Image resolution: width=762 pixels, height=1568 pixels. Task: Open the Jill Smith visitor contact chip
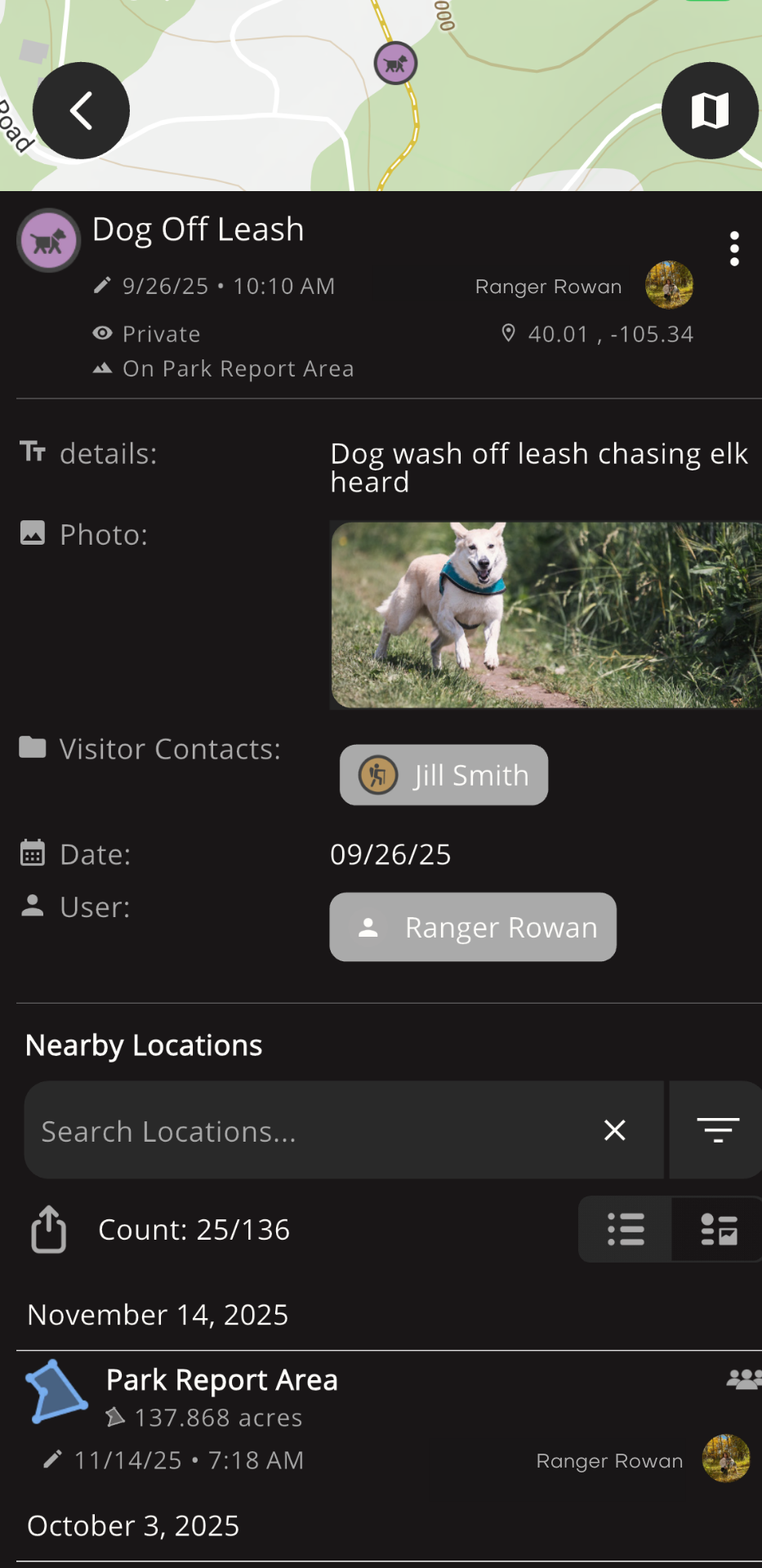pyautogui.click(x=443, y=774)
